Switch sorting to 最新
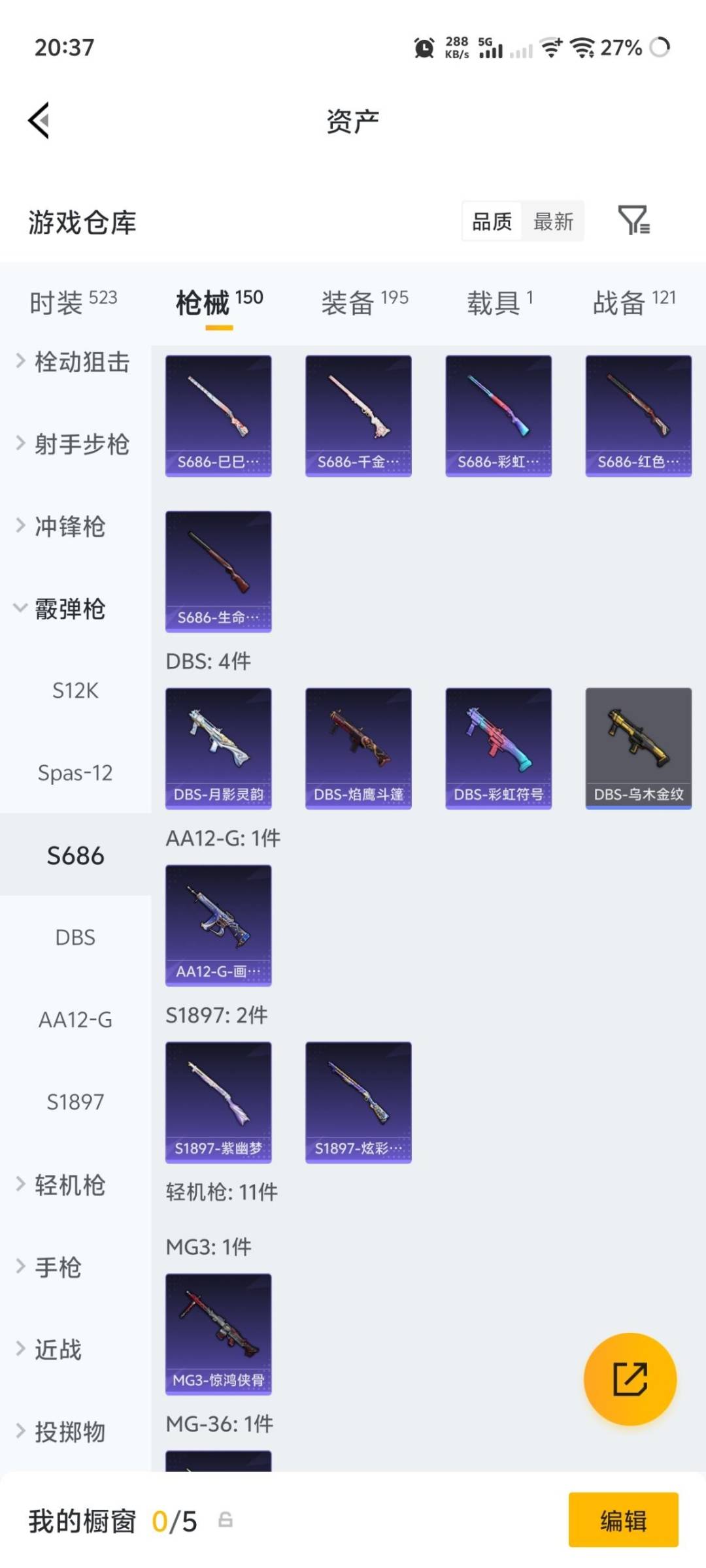Screen dimensions: 706x1568 [x=552, y=222]
